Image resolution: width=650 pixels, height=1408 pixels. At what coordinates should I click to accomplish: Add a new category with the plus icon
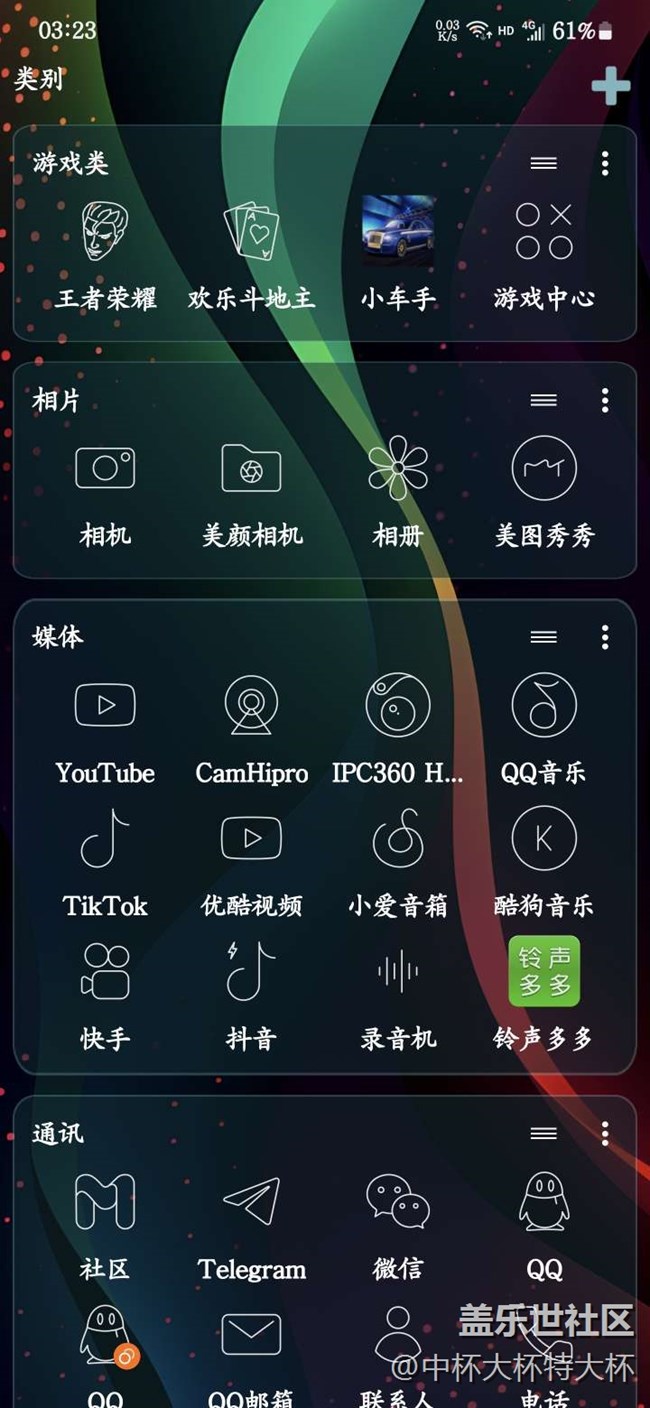pos(610,87)
